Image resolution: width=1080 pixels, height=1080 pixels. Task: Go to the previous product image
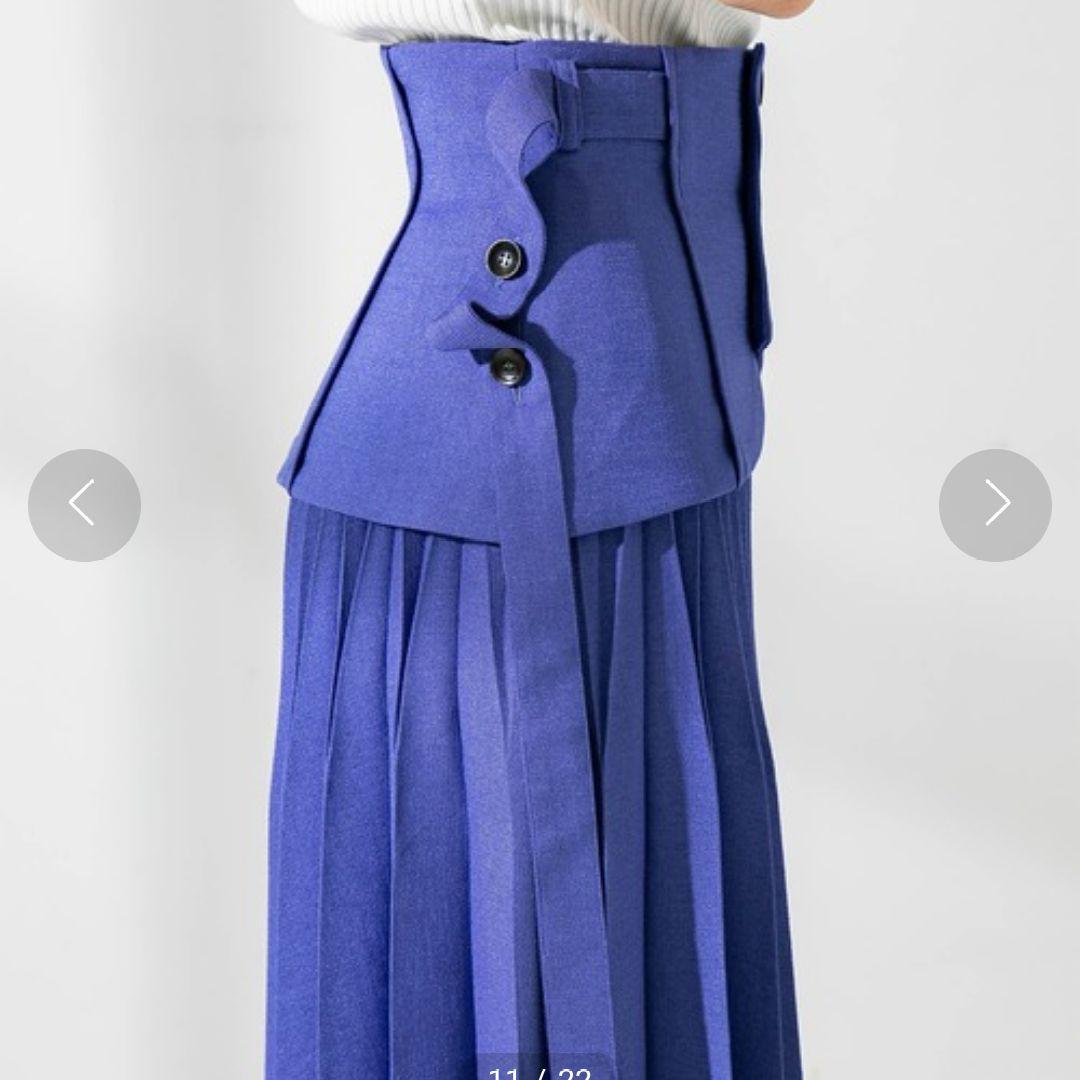click(x=84, y=504)
